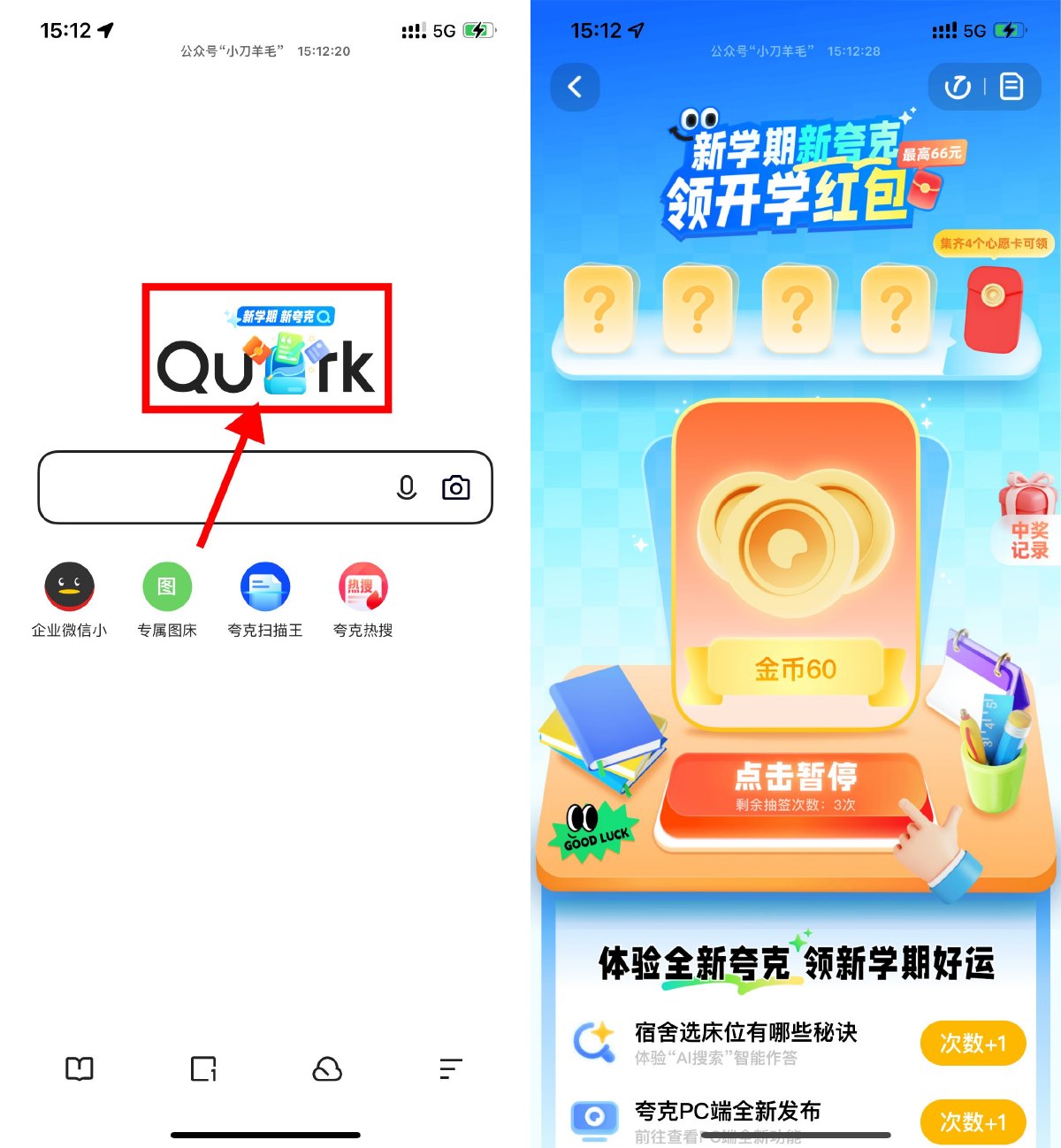Viewport: 1061px width, 1148px height.
Task: Open the 专属图床 shortcut
Action: [x=167, y=587]
